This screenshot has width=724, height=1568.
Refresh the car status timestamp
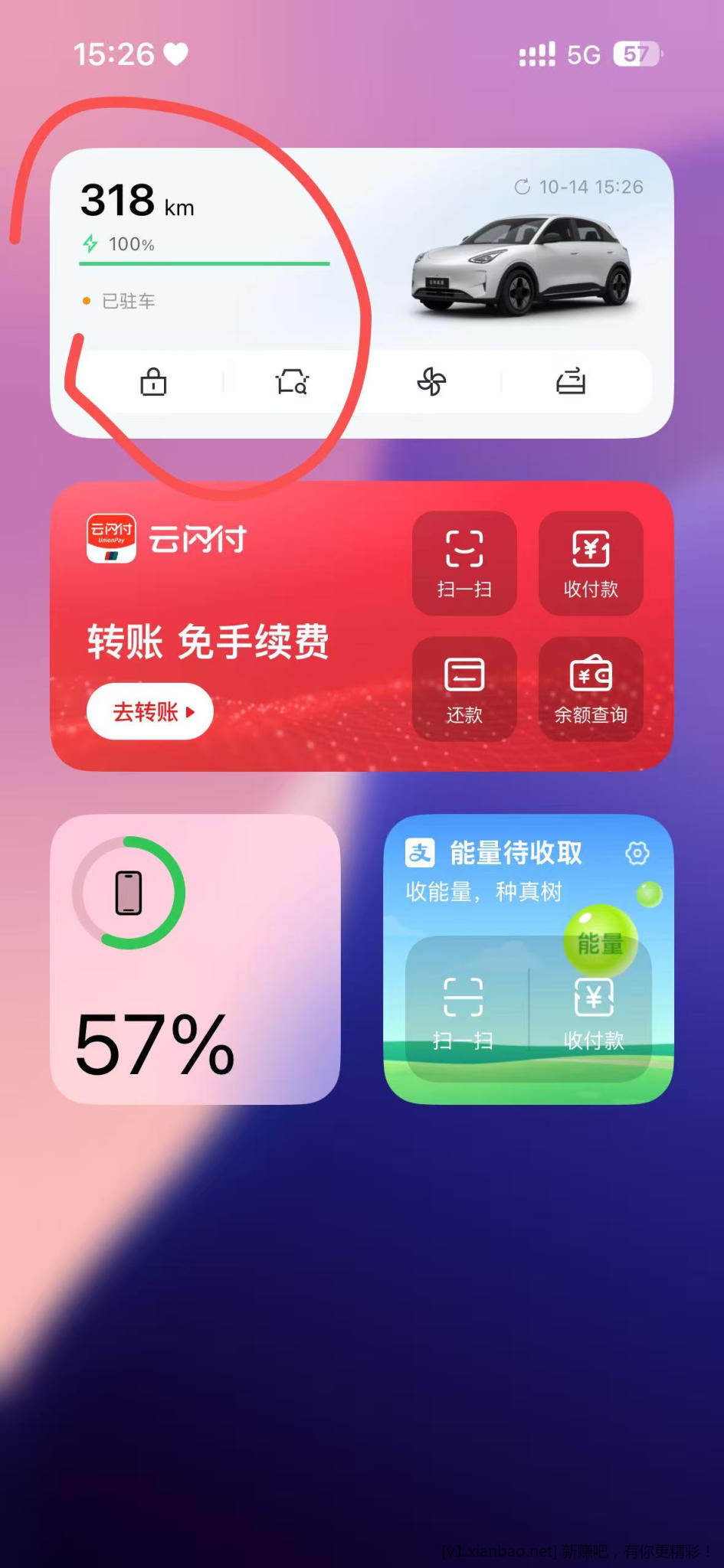pyautogui.click(x=523, y=187)
